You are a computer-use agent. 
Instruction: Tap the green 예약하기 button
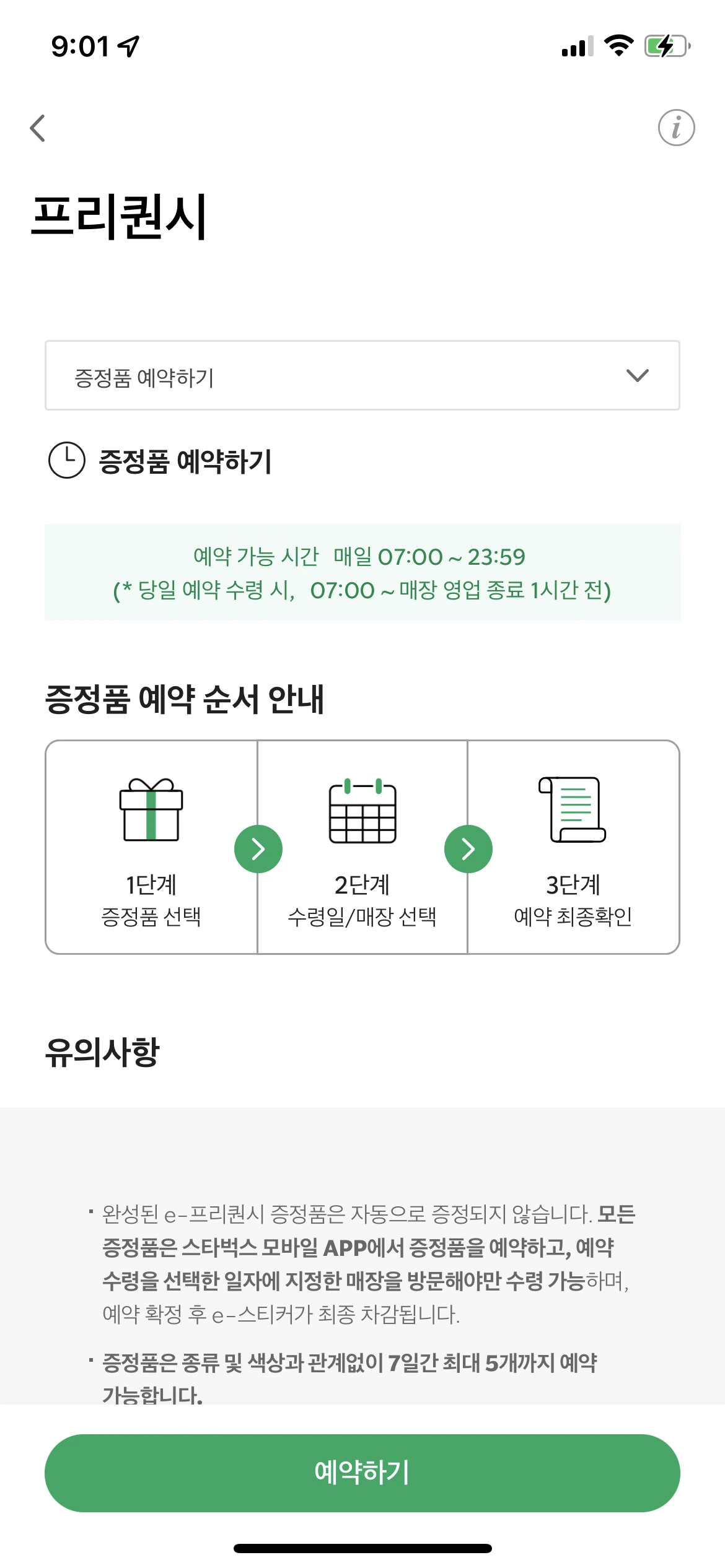pos(362,1473)
